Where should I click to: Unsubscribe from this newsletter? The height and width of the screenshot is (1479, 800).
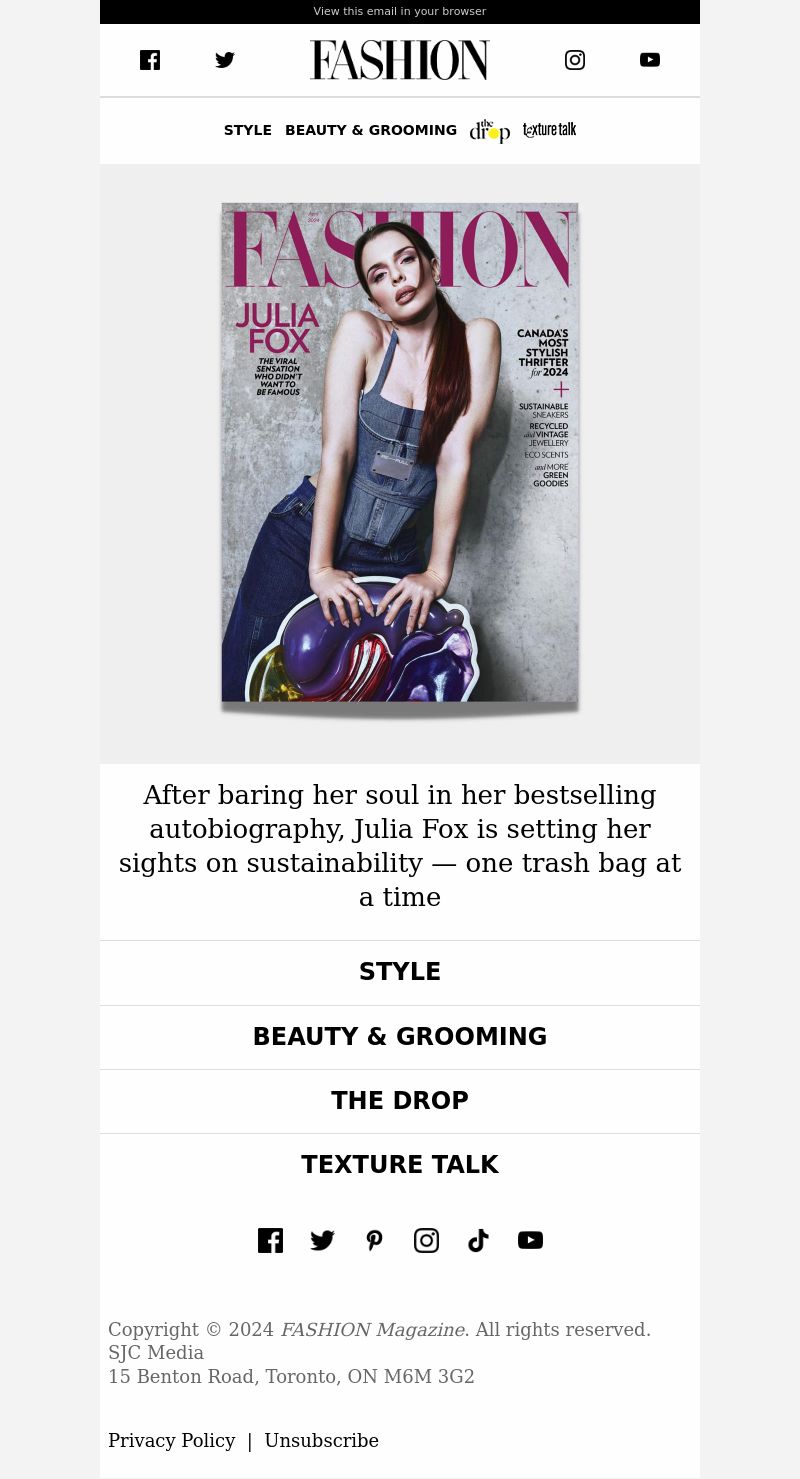pos(322,1441)
